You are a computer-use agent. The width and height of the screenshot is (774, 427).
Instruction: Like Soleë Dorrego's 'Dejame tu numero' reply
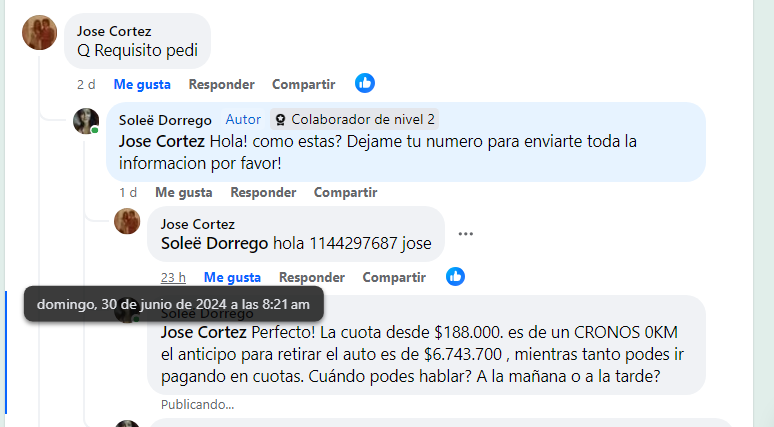coord(183,192)
